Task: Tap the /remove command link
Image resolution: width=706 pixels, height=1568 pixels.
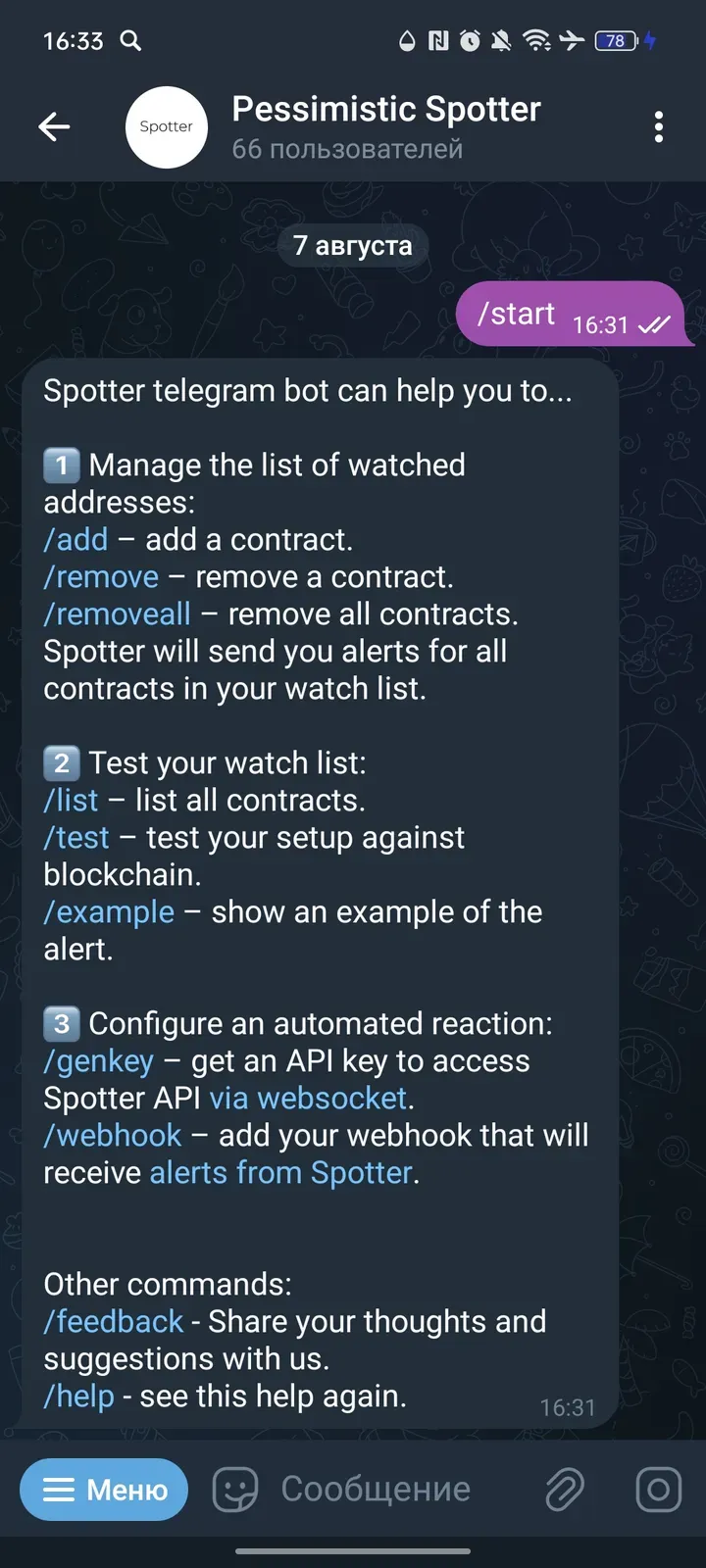Action: pyautogui.click(x=101, y=577)
